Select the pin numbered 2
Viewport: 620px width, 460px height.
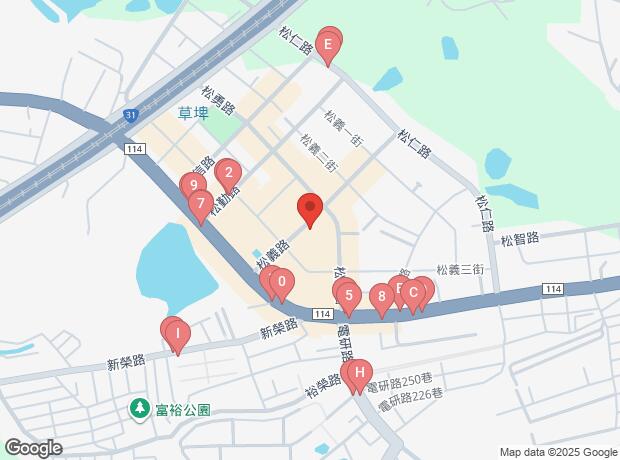tap(228, 173)
